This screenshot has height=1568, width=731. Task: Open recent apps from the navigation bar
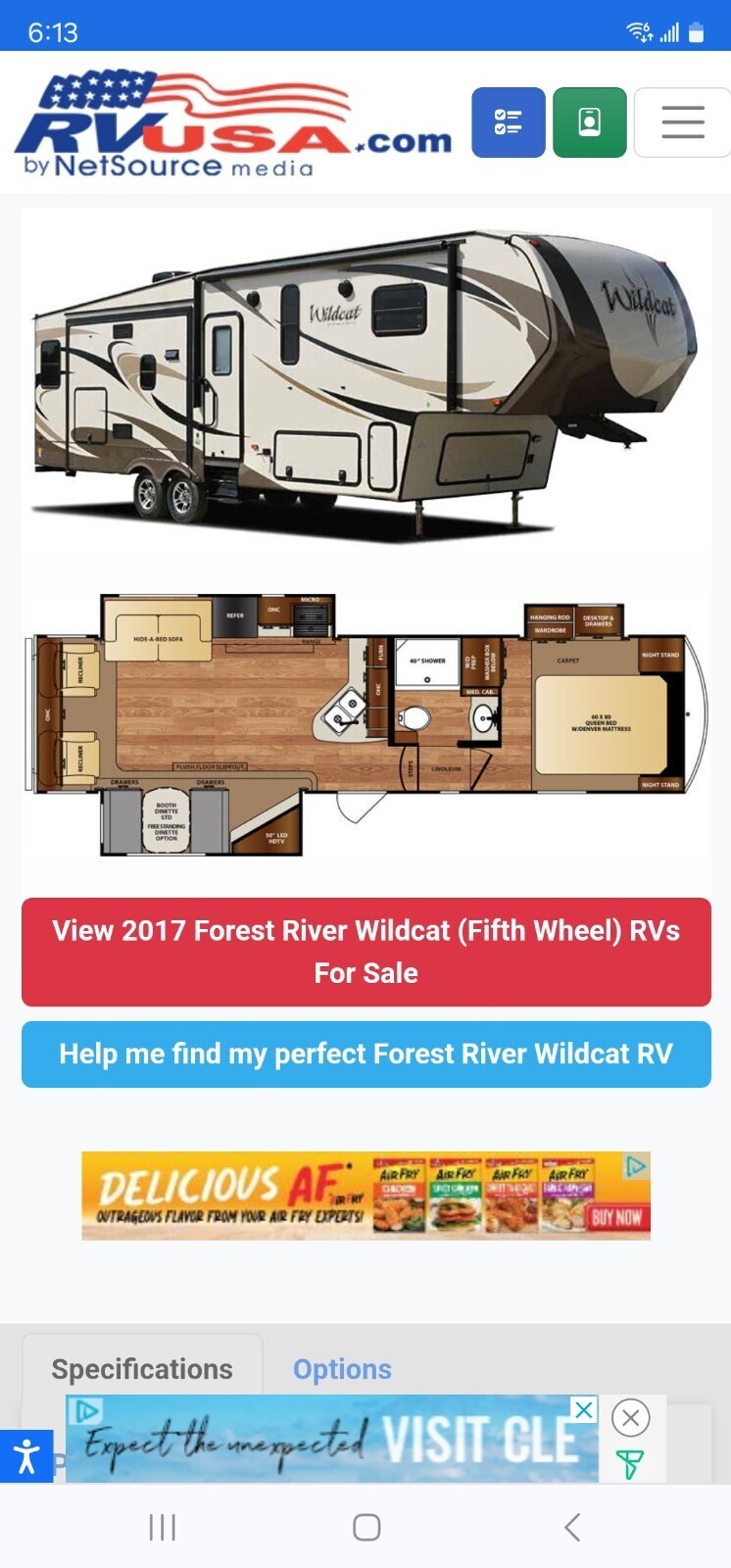pos(162,1527)
